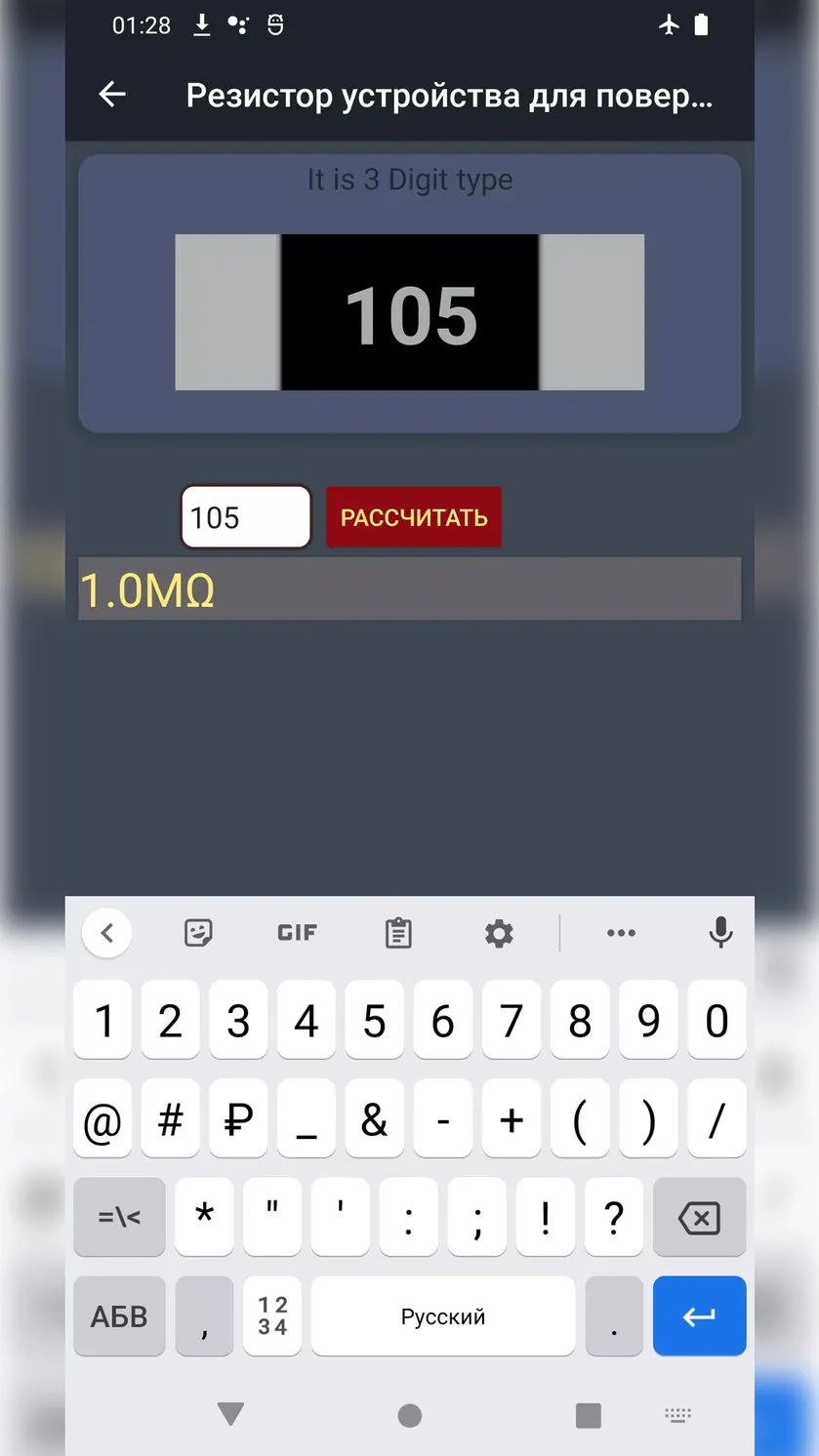819x1456 pixels.
Task: Collapse the keyboard toolbar with the arrow
Action: [x=107, y=933]
